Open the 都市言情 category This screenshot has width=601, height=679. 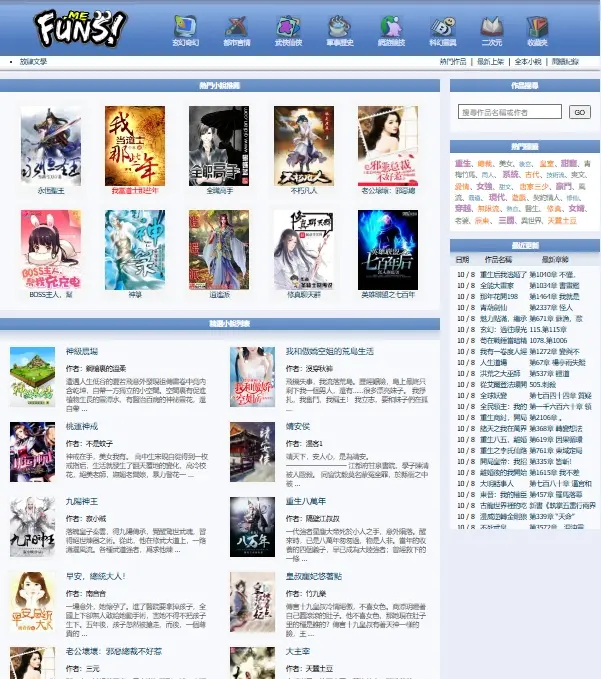pyautogui.click(x=237, y=31)
